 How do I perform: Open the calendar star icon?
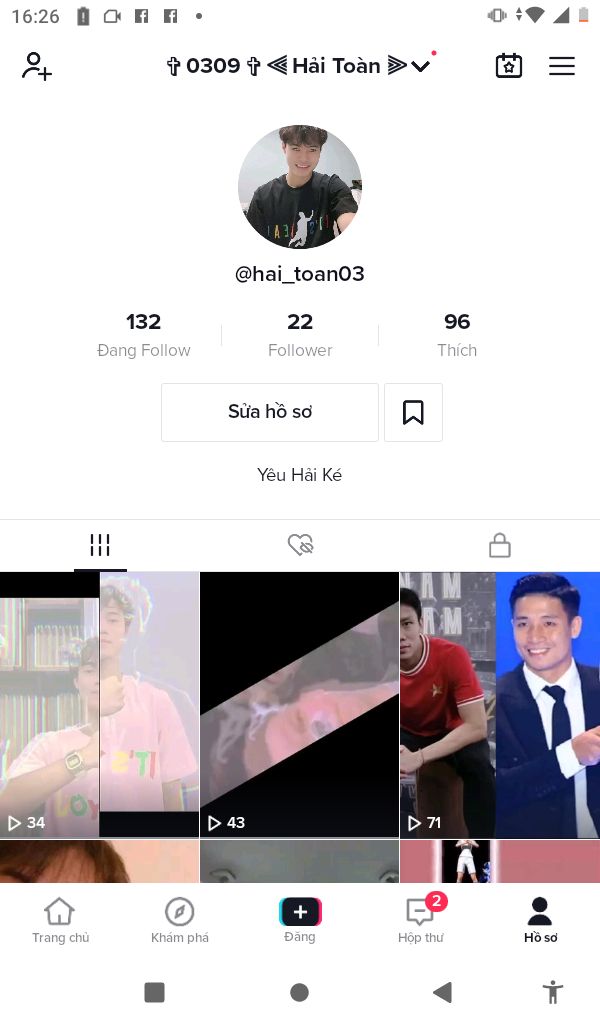(509, 66)
